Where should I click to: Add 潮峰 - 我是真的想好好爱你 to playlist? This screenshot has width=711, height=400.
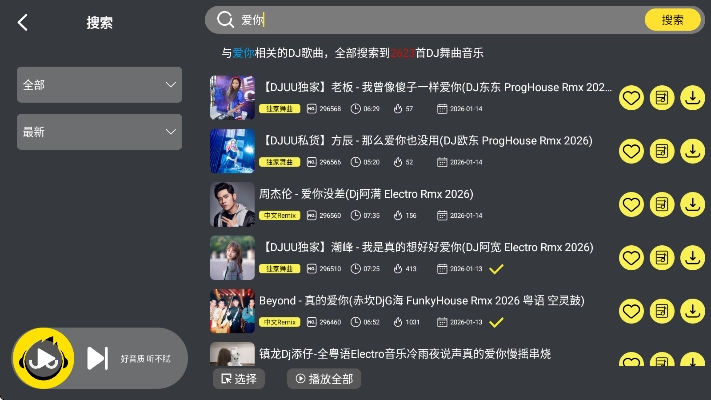point(661,257)
